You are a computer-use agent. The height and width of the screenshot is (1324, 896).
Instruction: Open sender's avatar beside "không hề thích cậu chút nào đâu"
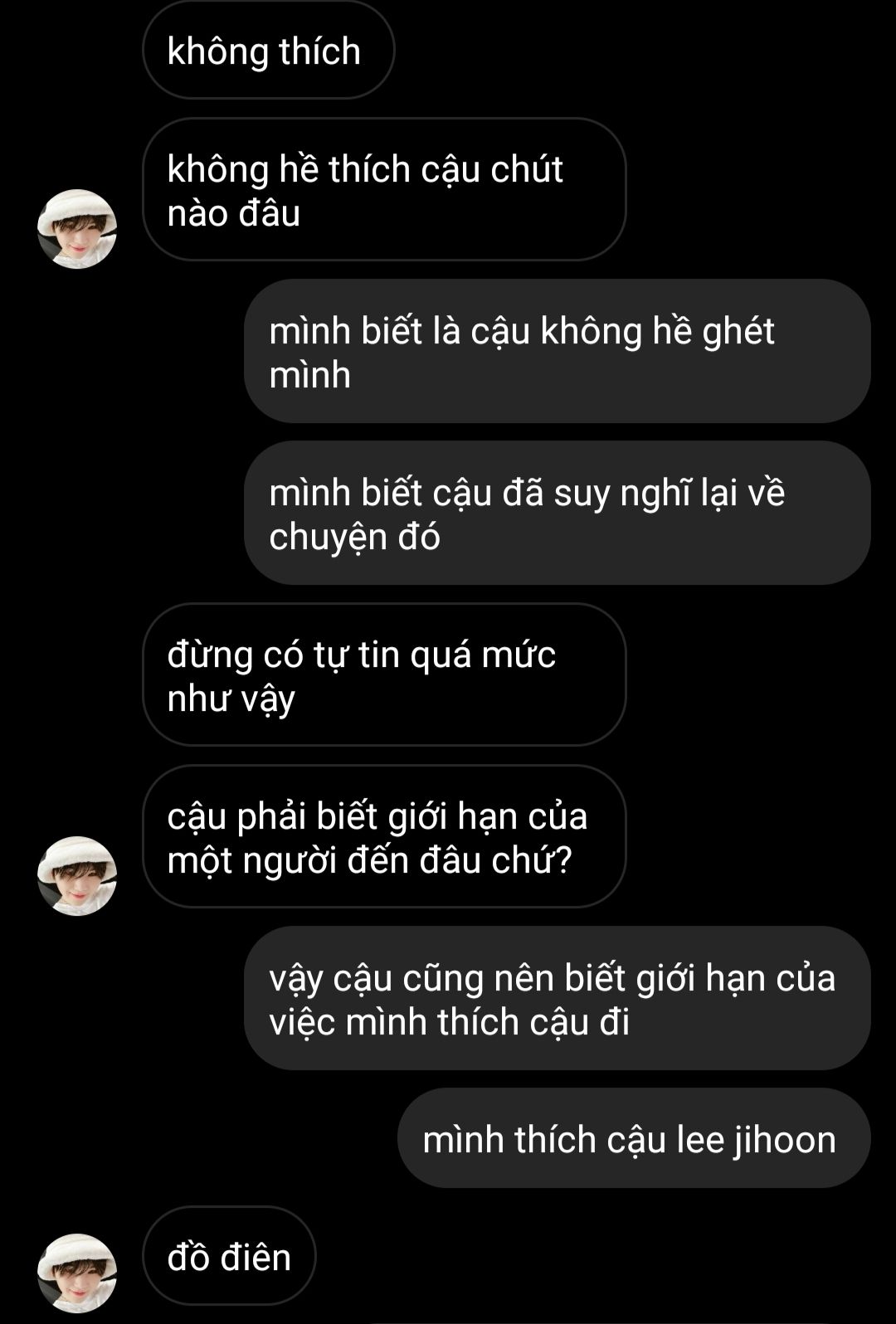pos(77,229)
